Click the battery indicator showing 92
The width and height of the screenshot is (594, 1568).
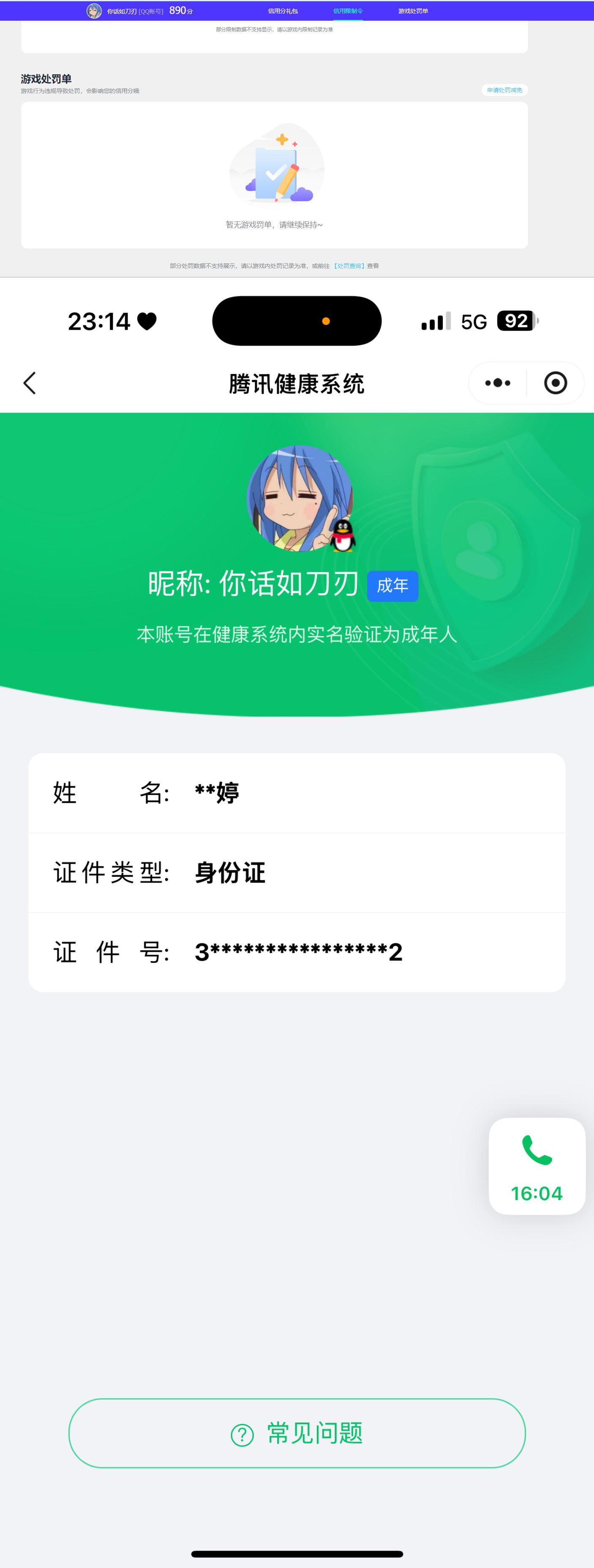[x=516, y=321]
